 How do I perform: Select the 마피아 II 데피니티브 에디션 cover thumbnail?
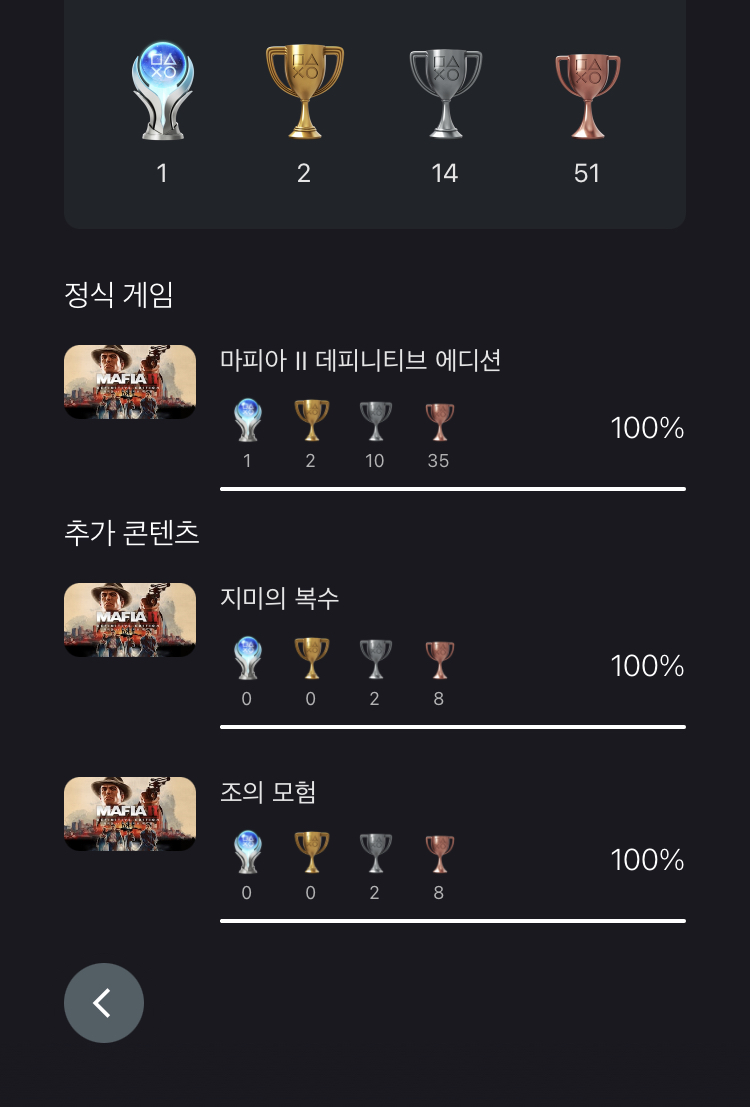(x=130, y=382)
